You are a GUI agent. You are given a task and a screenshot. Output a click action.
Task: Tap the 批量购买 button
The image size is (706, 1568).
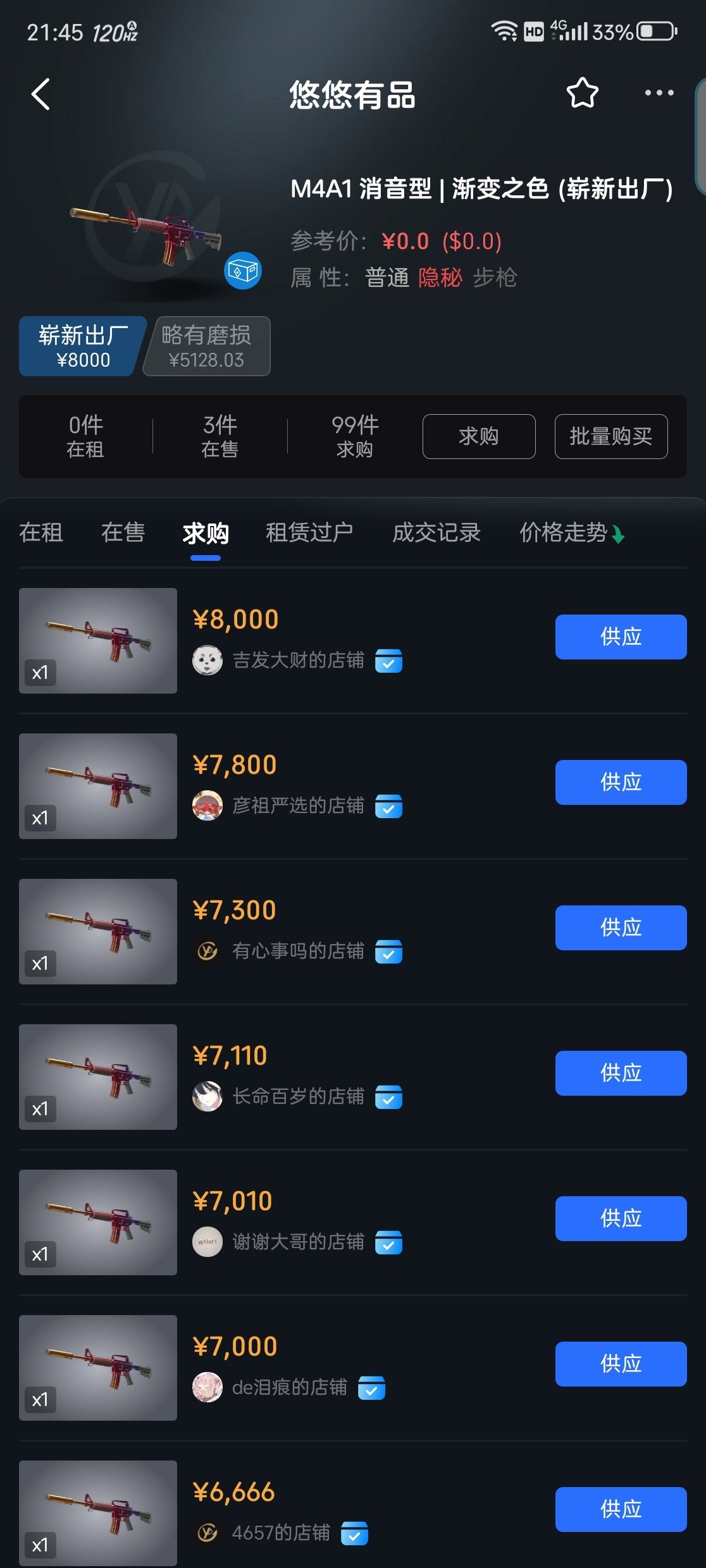[611, 436]
